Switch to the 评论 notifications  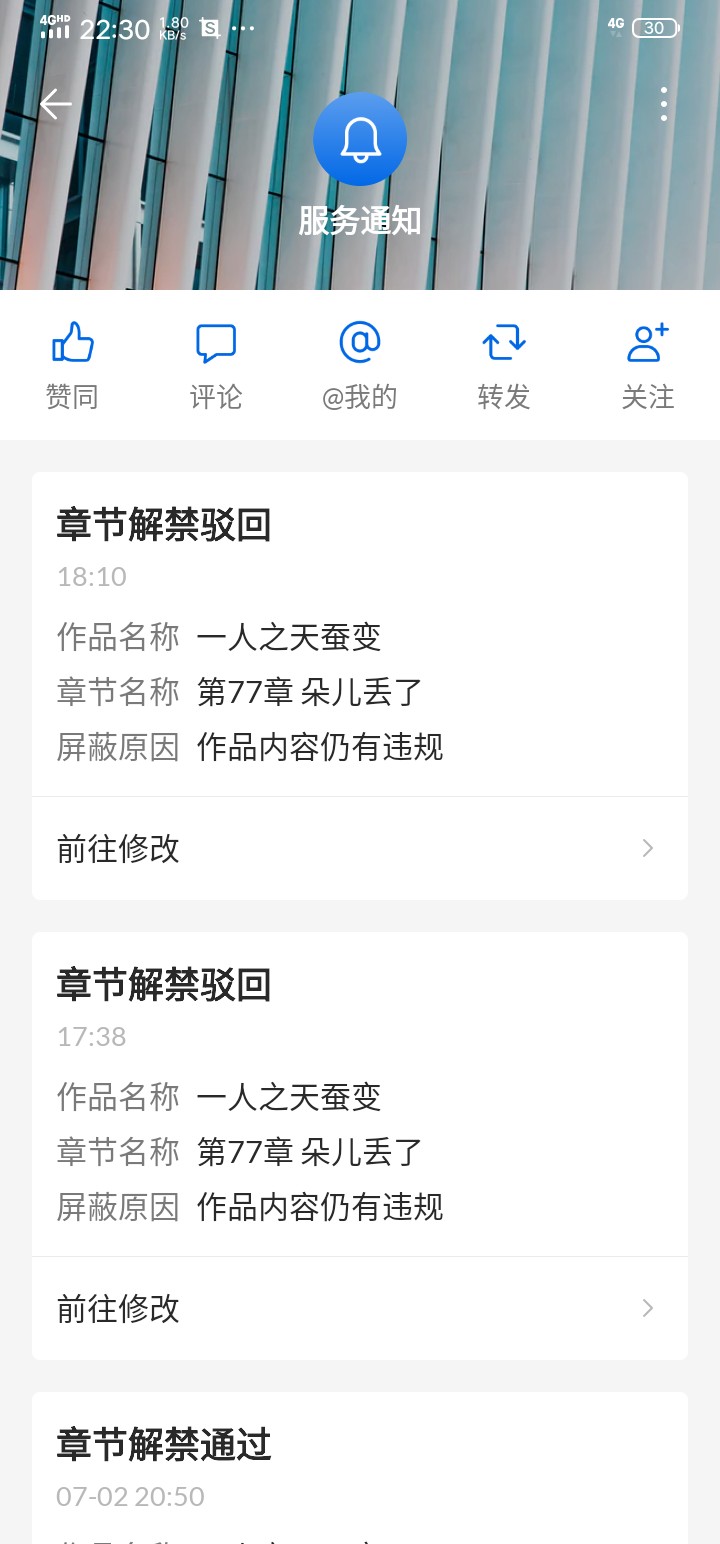216,366
